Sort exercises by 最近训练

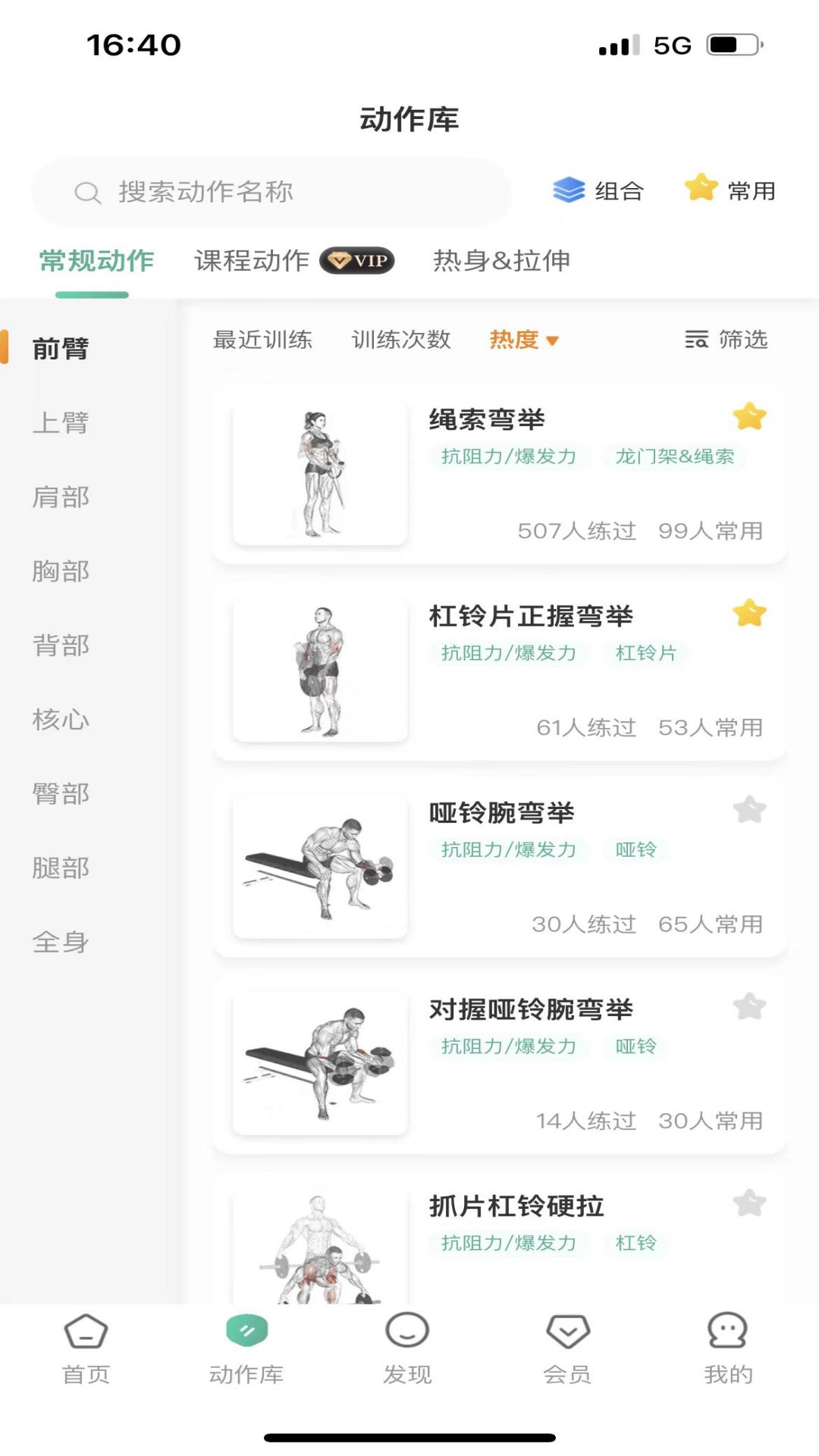(x=262, y=340)
